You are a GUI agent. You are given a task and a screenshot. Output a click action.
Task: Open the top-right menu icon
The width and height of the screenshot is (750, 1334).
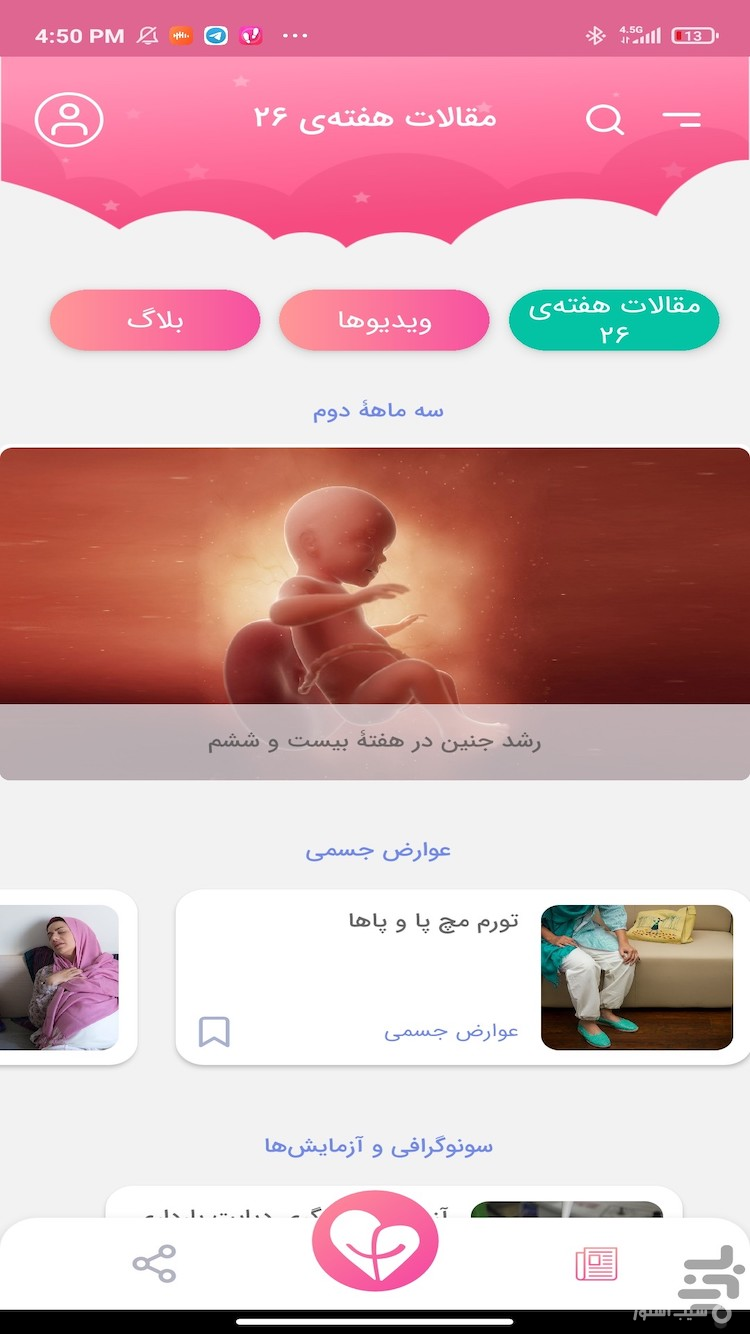[683, 119]
